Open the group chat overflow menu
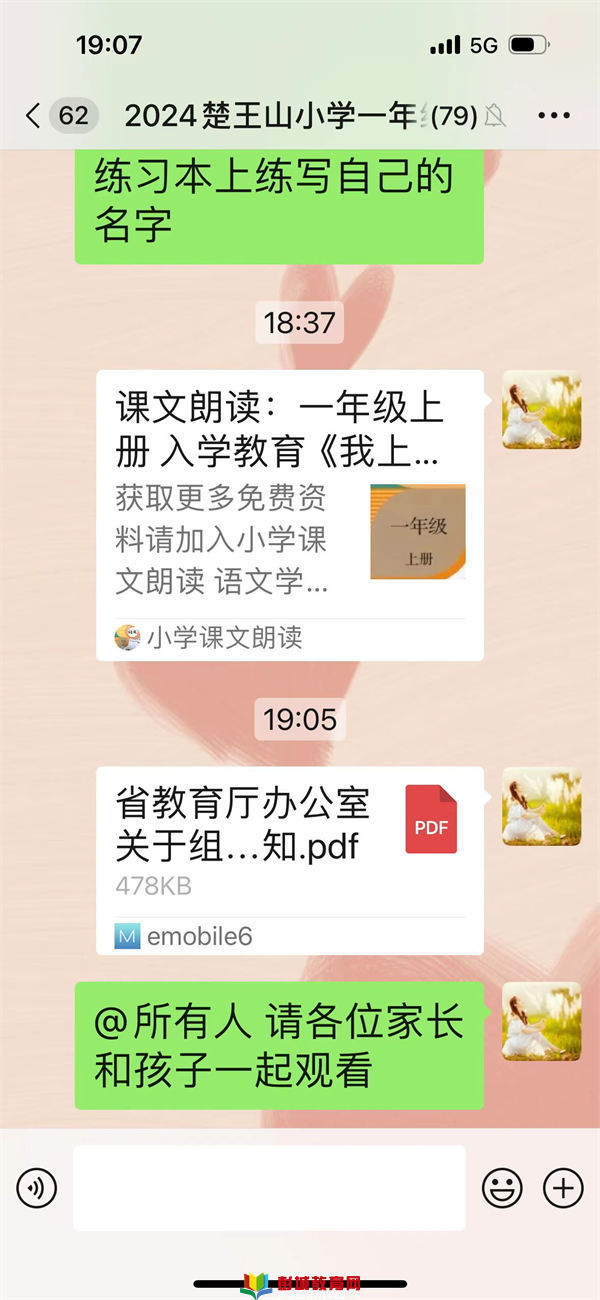The width and height of the screenshot is (600, 1300). (553, 116)
